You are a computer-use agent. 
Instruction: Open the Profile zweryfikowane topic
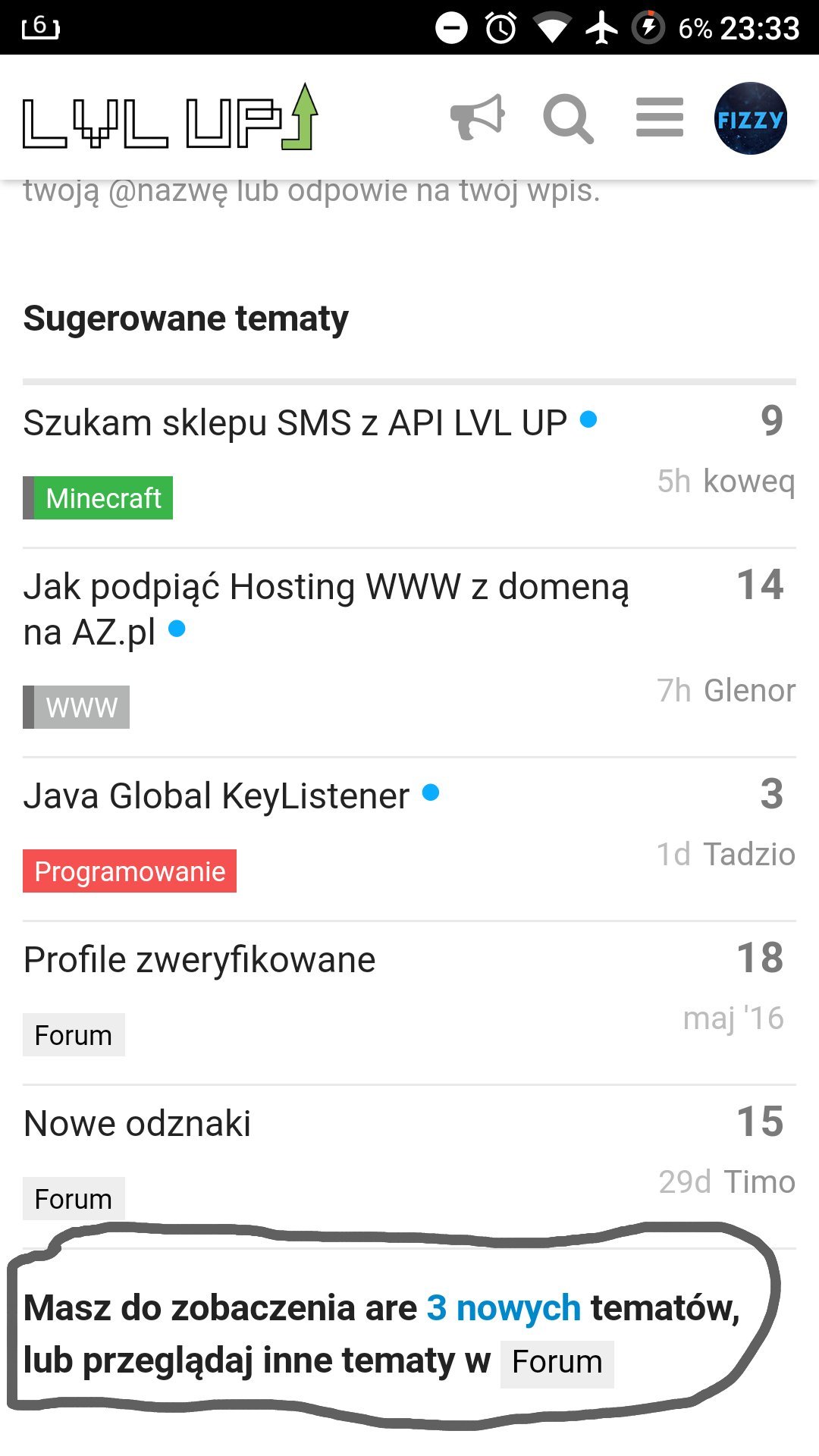pyautogui.click(x=199, y=960)
